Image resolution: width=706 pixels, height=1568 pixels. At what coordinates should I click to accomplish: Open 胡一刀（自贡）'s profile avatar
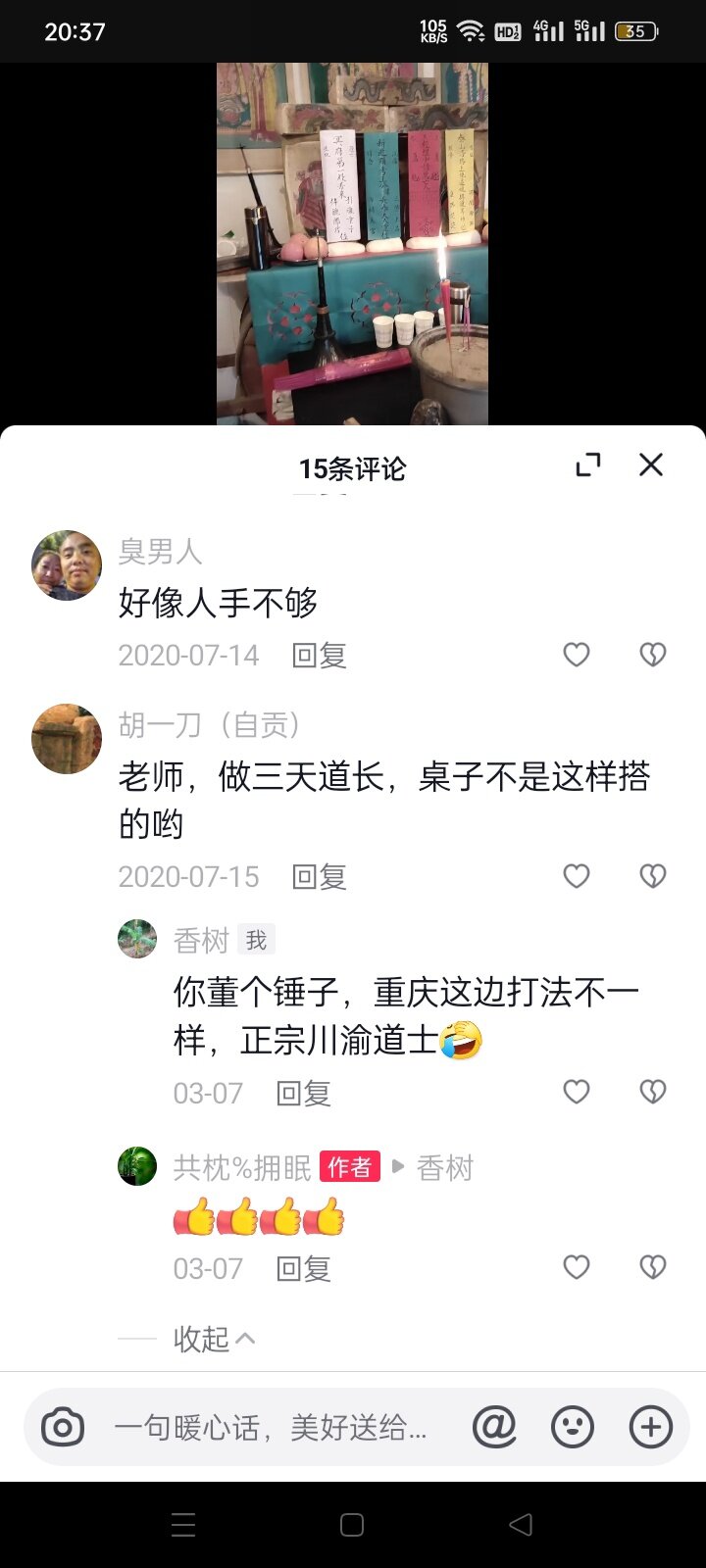(x=67, y=739)
